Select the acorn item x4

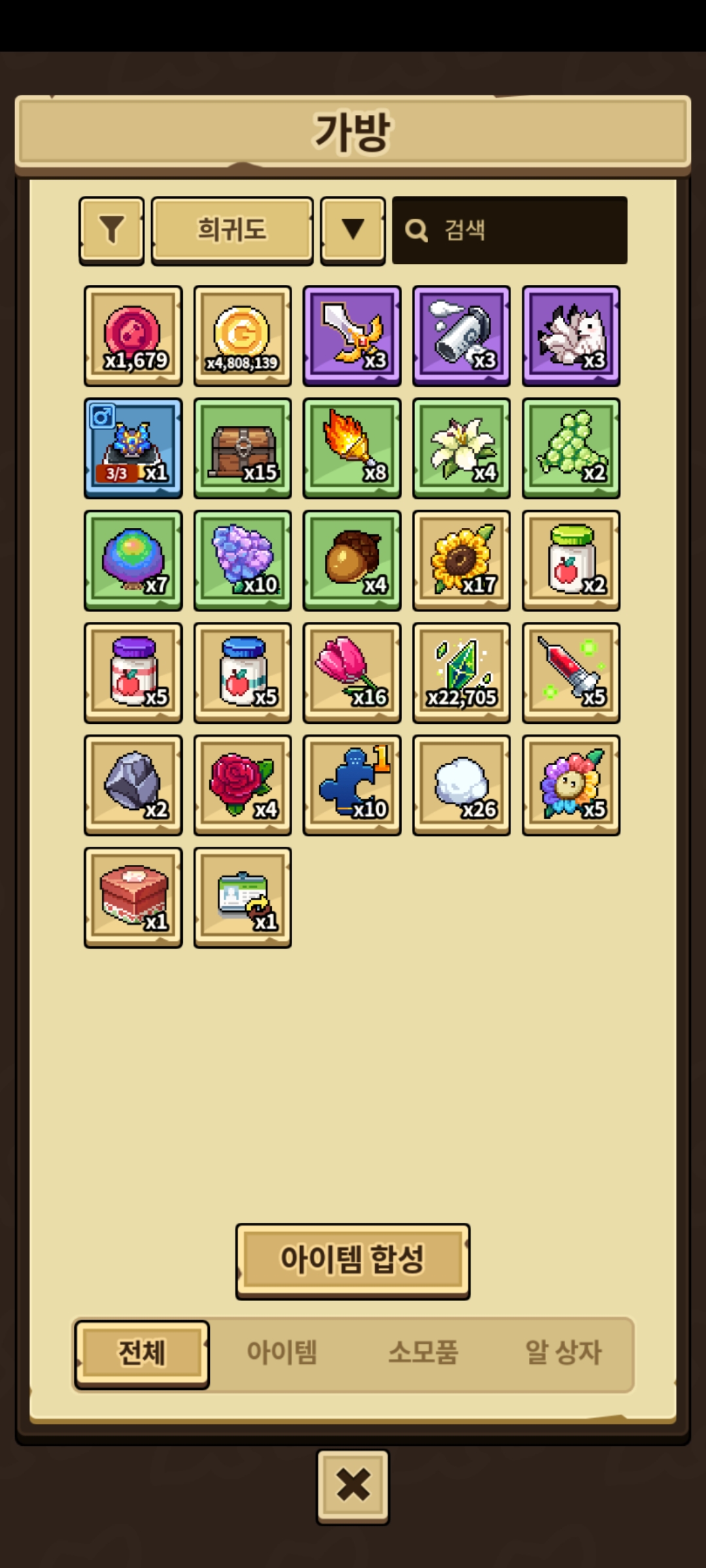[352, 561]
